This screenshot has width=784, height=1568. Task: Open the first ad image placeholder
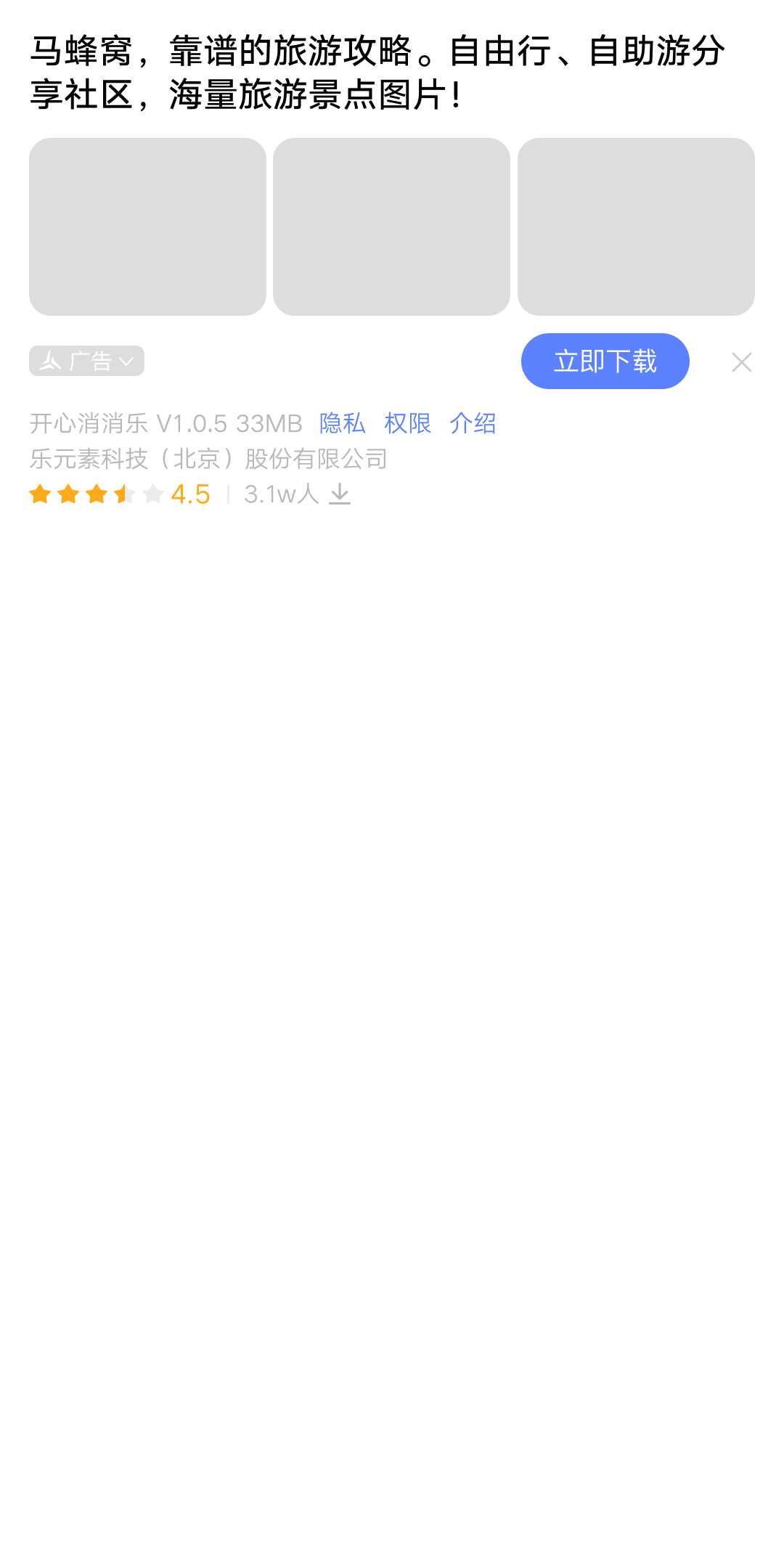(147, 226)
